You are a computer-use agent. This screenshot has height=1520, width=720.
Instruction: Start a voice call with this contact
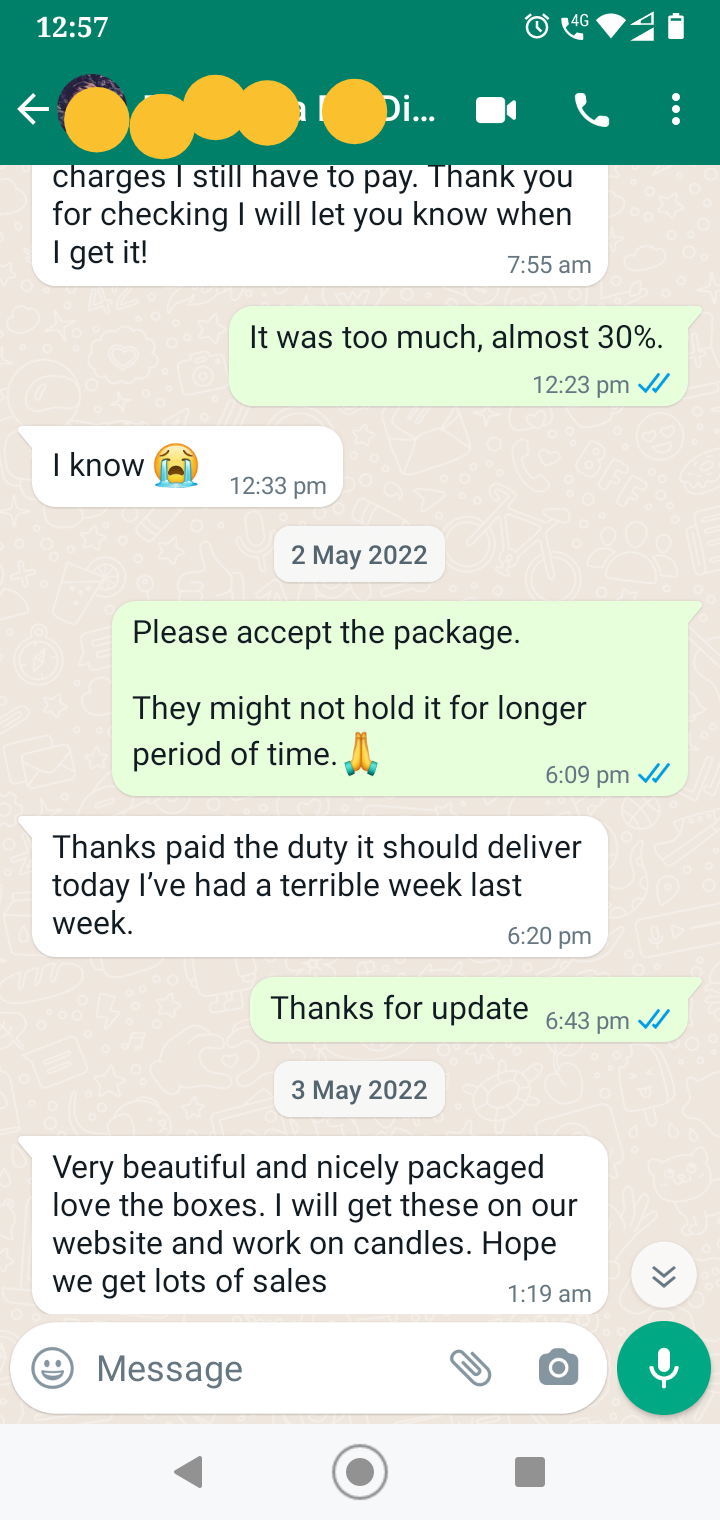tap(592, 110)
